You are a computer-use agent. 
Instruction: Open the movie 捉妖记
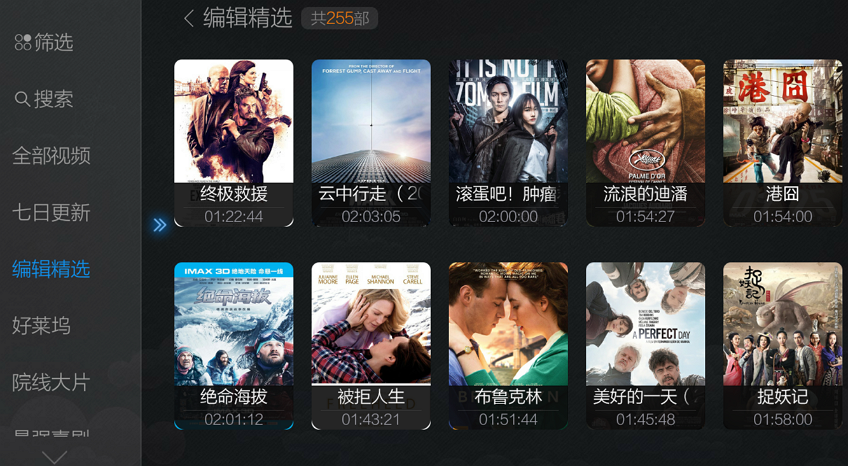point(782,345)
